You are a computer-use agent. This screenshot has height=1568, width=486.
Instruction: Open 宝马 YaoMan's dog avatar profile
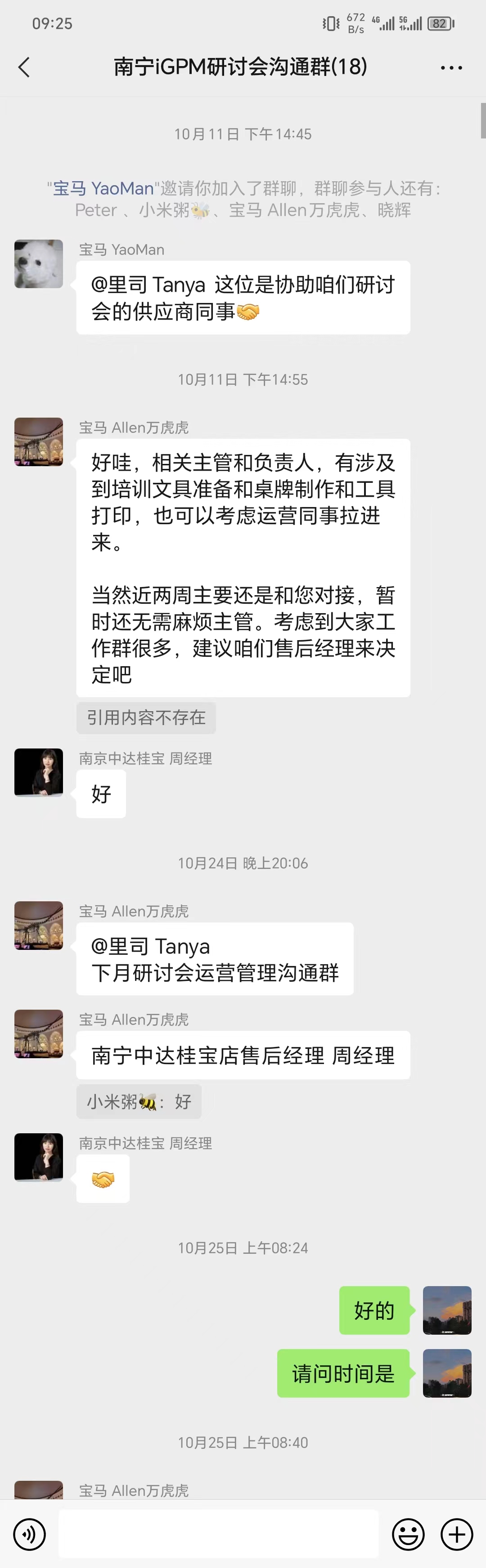38,263
